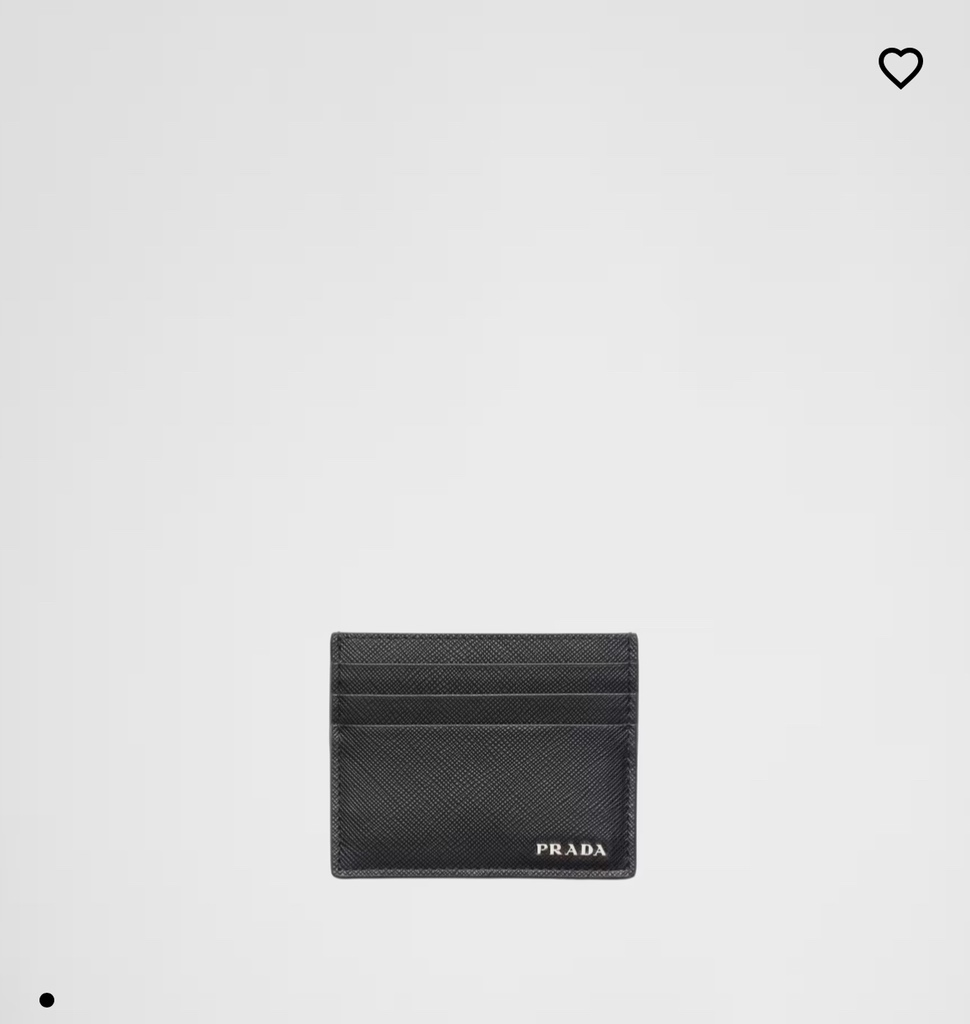Add the Prada card holder to wishlist
The image size is (970, 1024).
[x=900, y=67]
